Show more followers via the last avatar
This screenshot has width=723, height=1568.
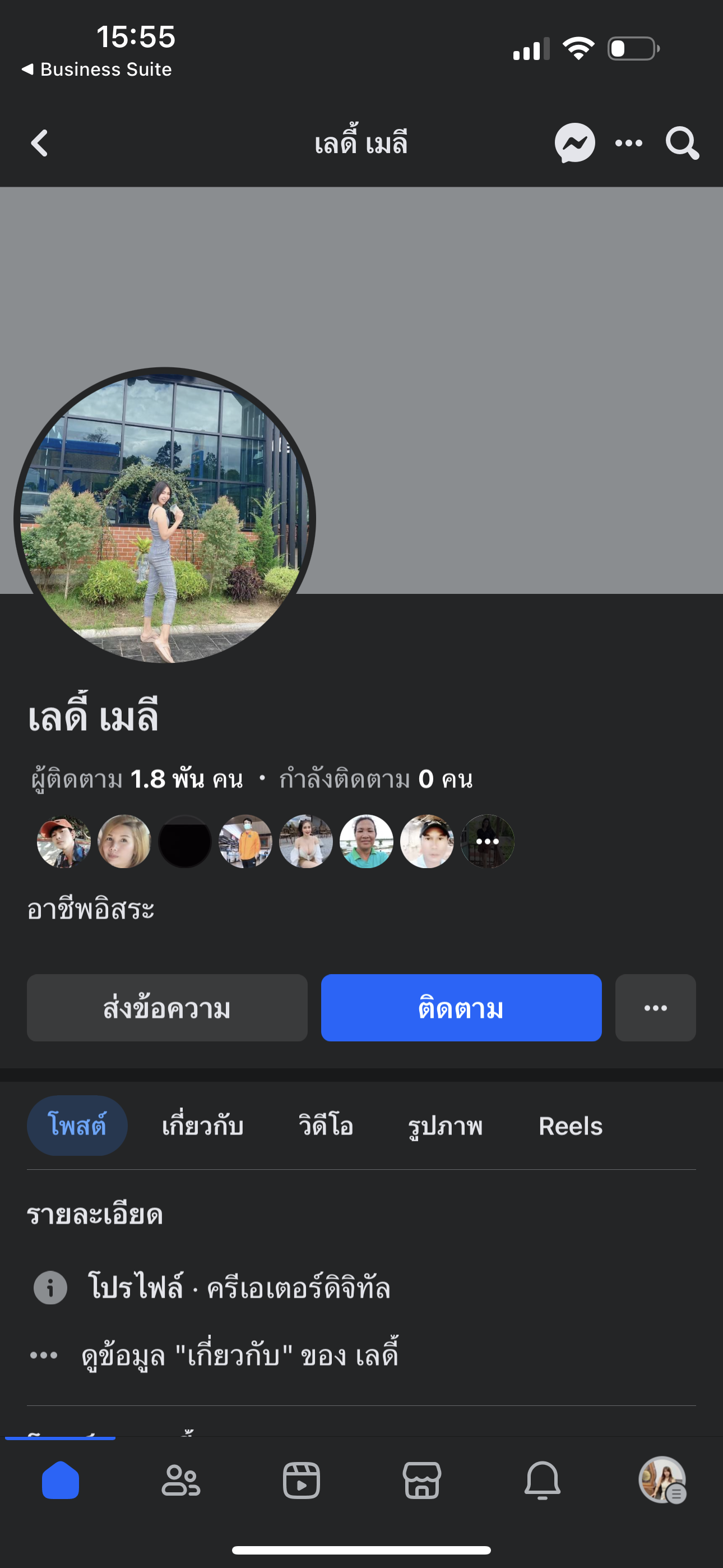487,841
